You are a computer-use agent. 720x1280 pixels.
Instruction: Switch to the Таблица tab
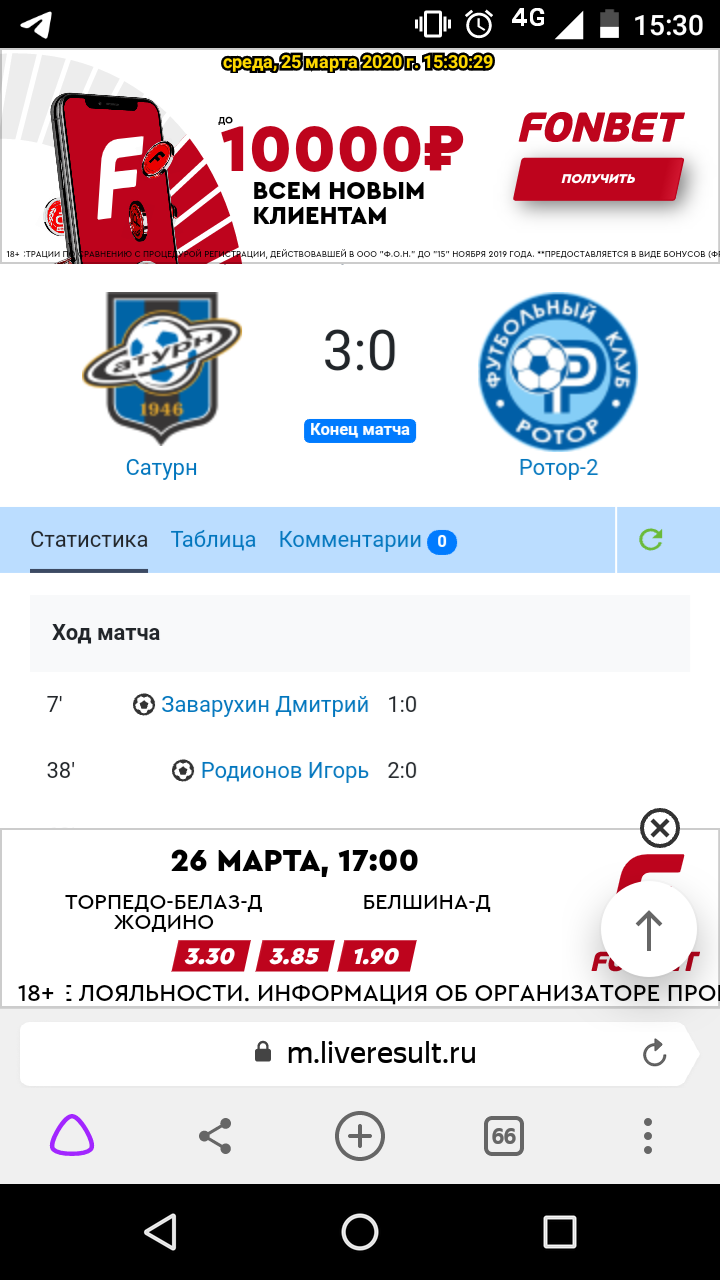(x=213, y=540)
